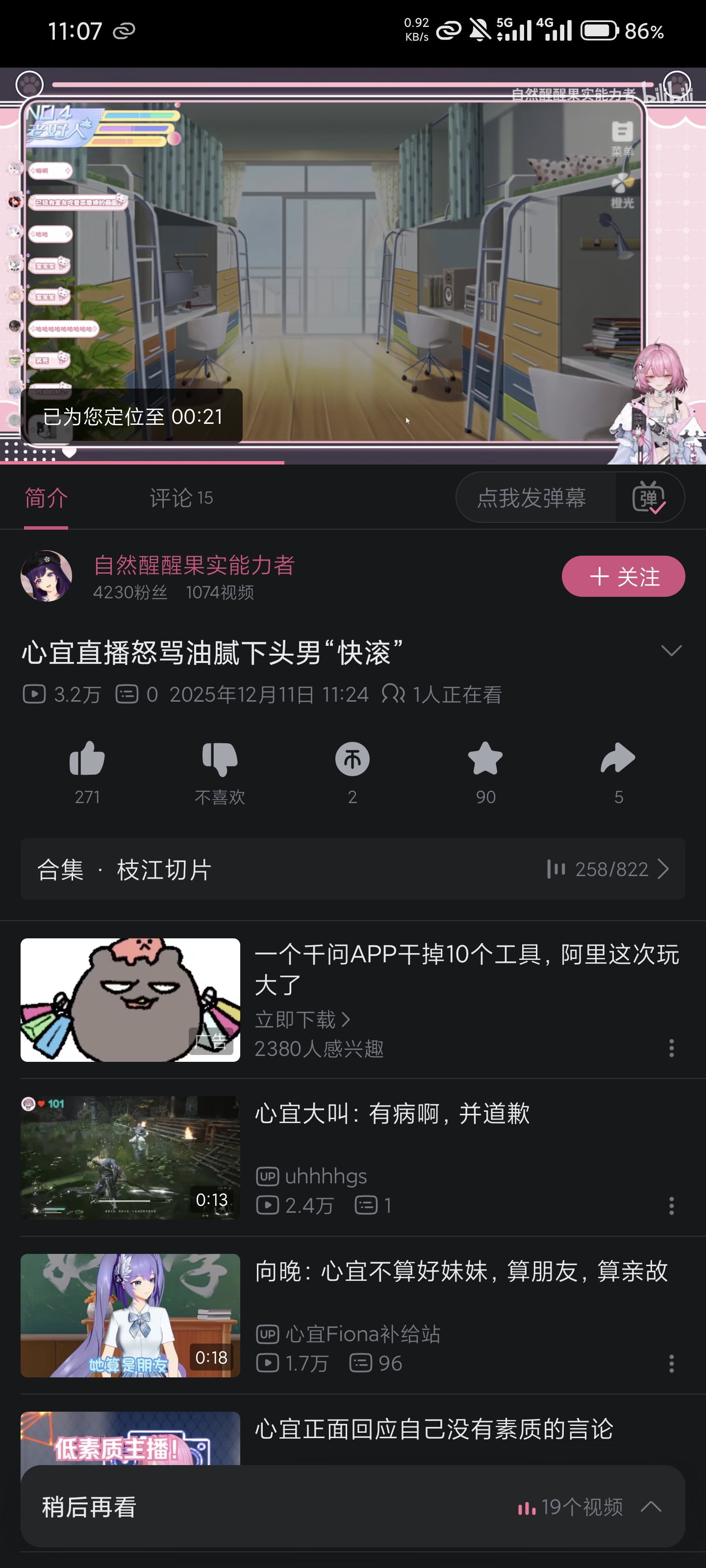Expand the 稍后再看 playlist bar
The height and width of the screenshot is (1568, 706).
pyautogui.click(x=651, y=1507)
